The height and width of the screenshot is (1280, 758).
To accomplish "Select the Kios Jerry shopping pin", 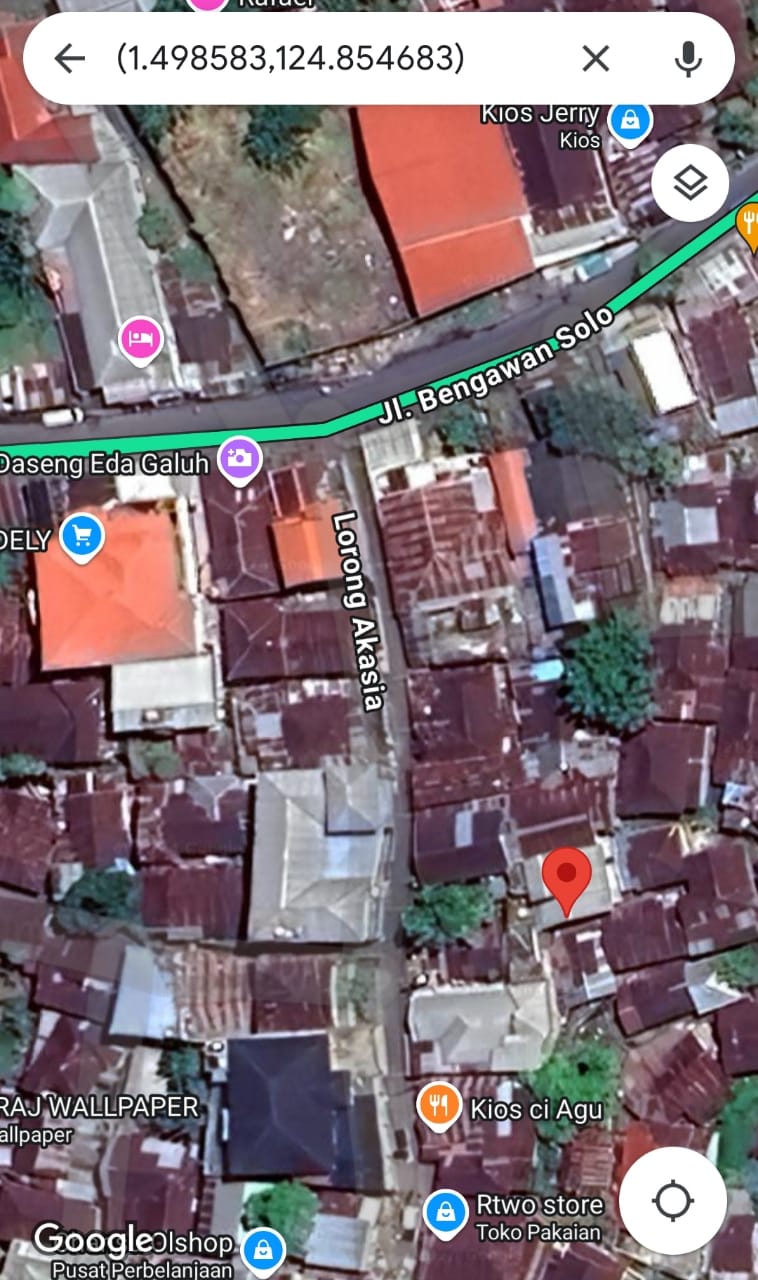I will click(630, 120).
